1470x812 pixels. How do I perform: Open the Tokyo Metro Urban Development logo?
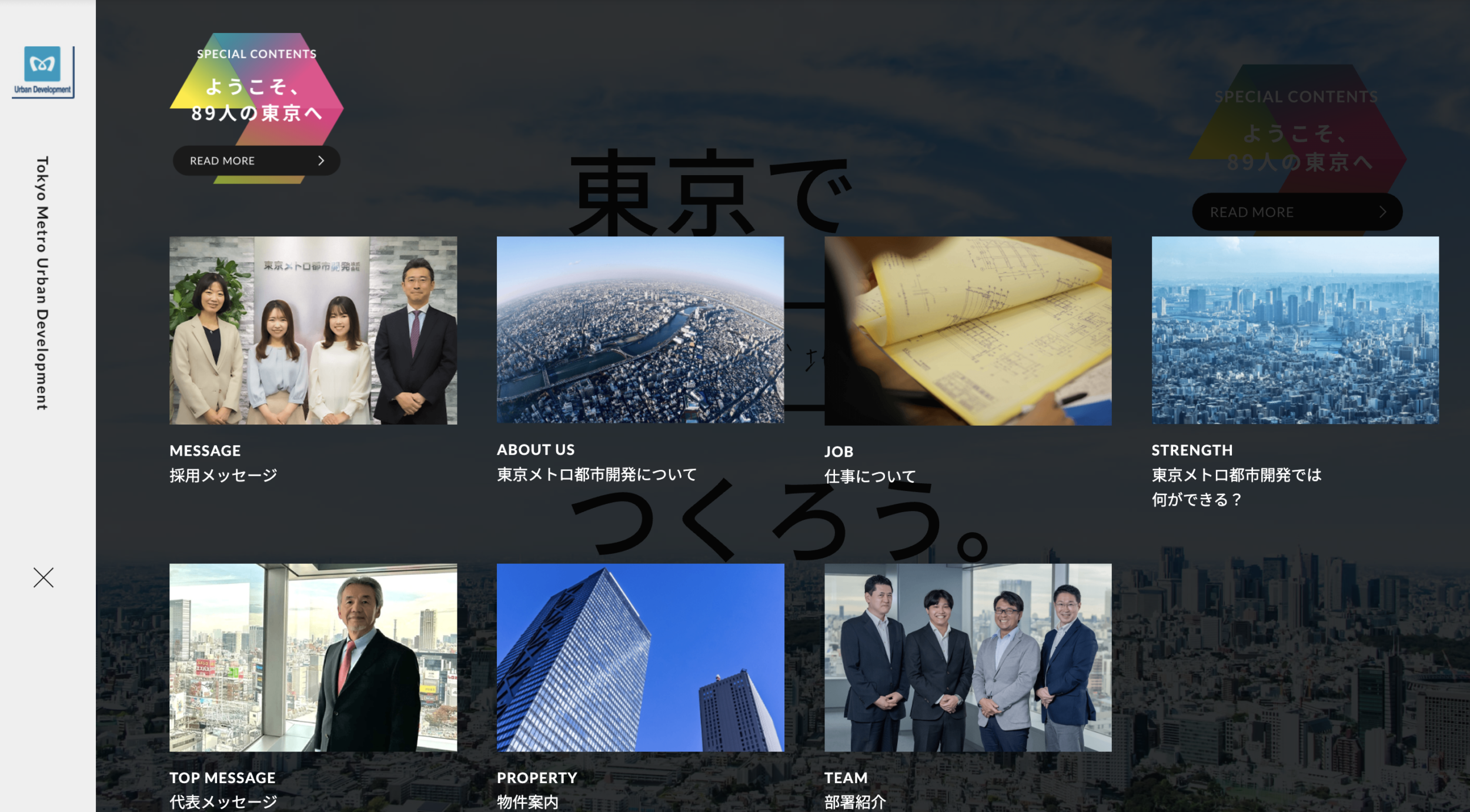[43, 72]
